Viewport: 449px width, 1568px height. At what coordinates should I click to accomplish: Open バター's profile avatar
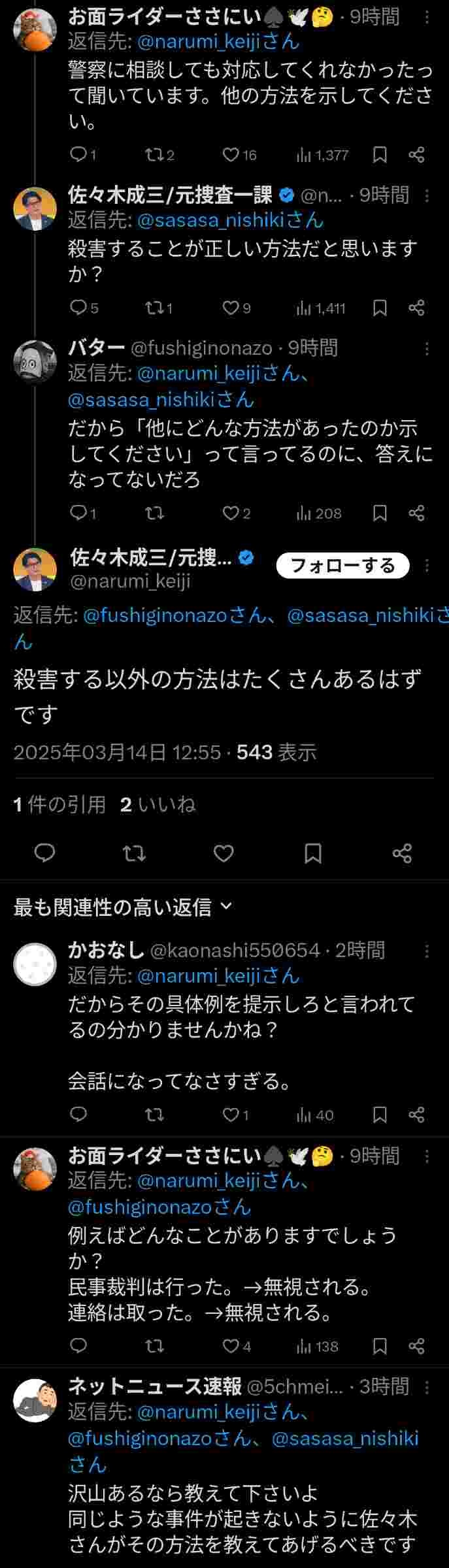[35, 361]
